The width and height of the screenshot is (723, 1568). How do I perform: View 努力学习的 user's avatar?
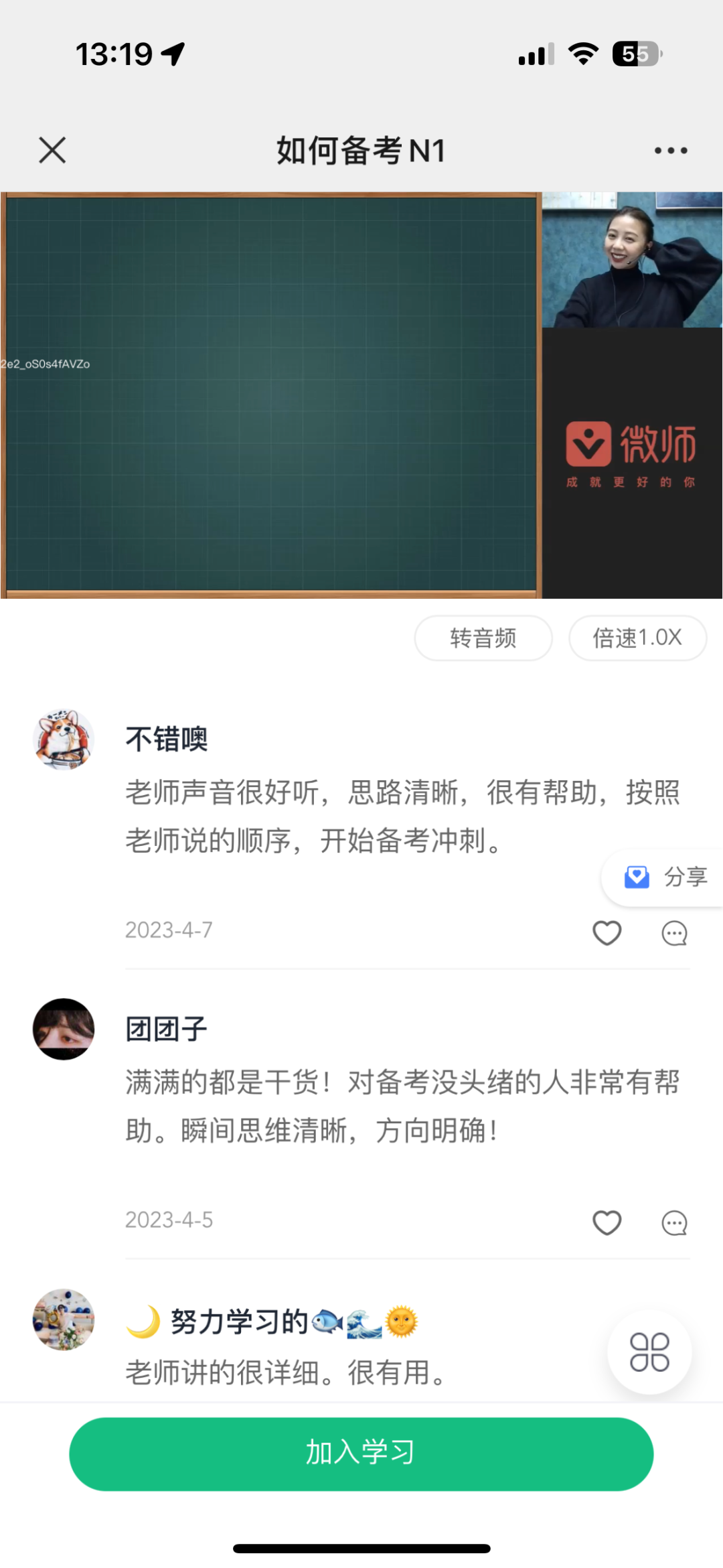[64, 1320]
